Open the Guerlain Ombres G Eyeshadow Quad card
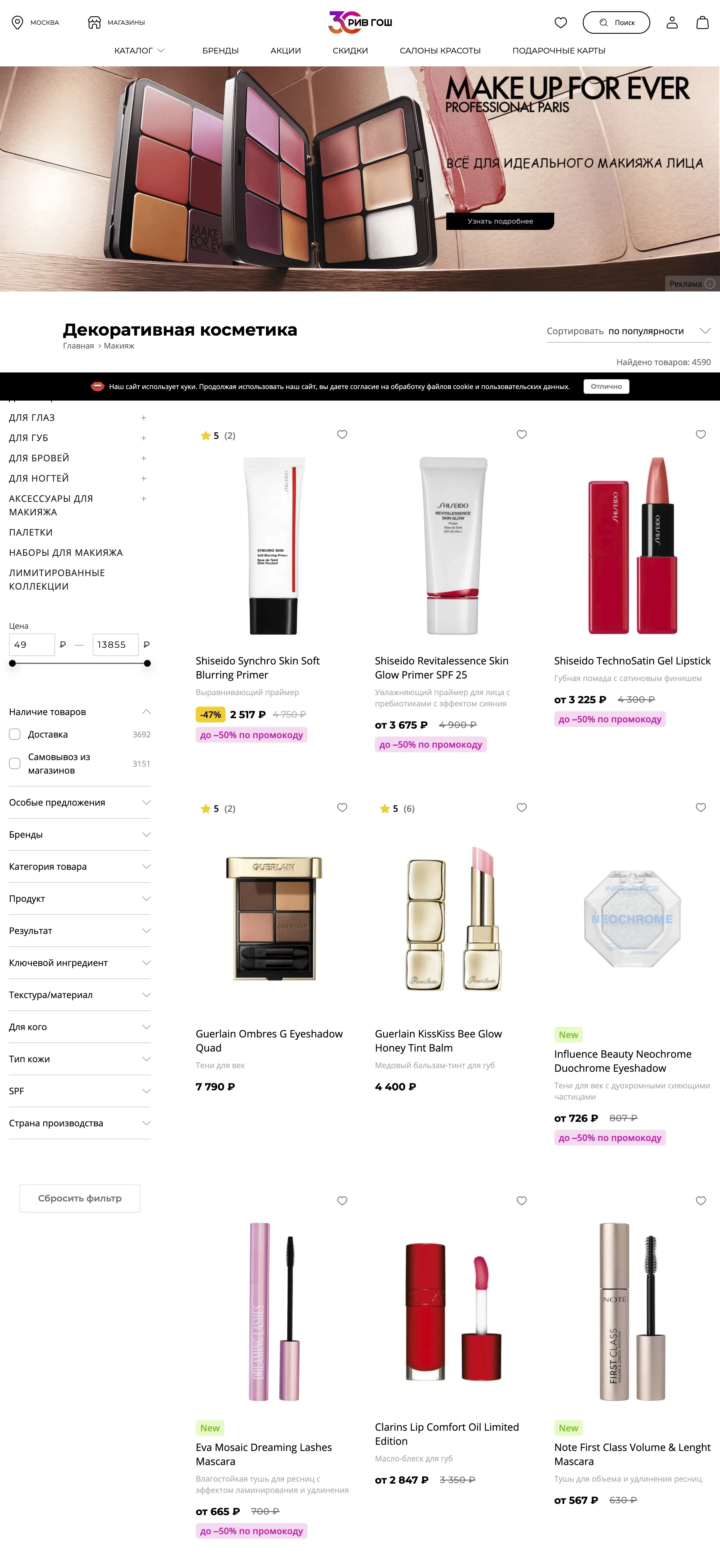720x1568 pixels. [269, 1040]
